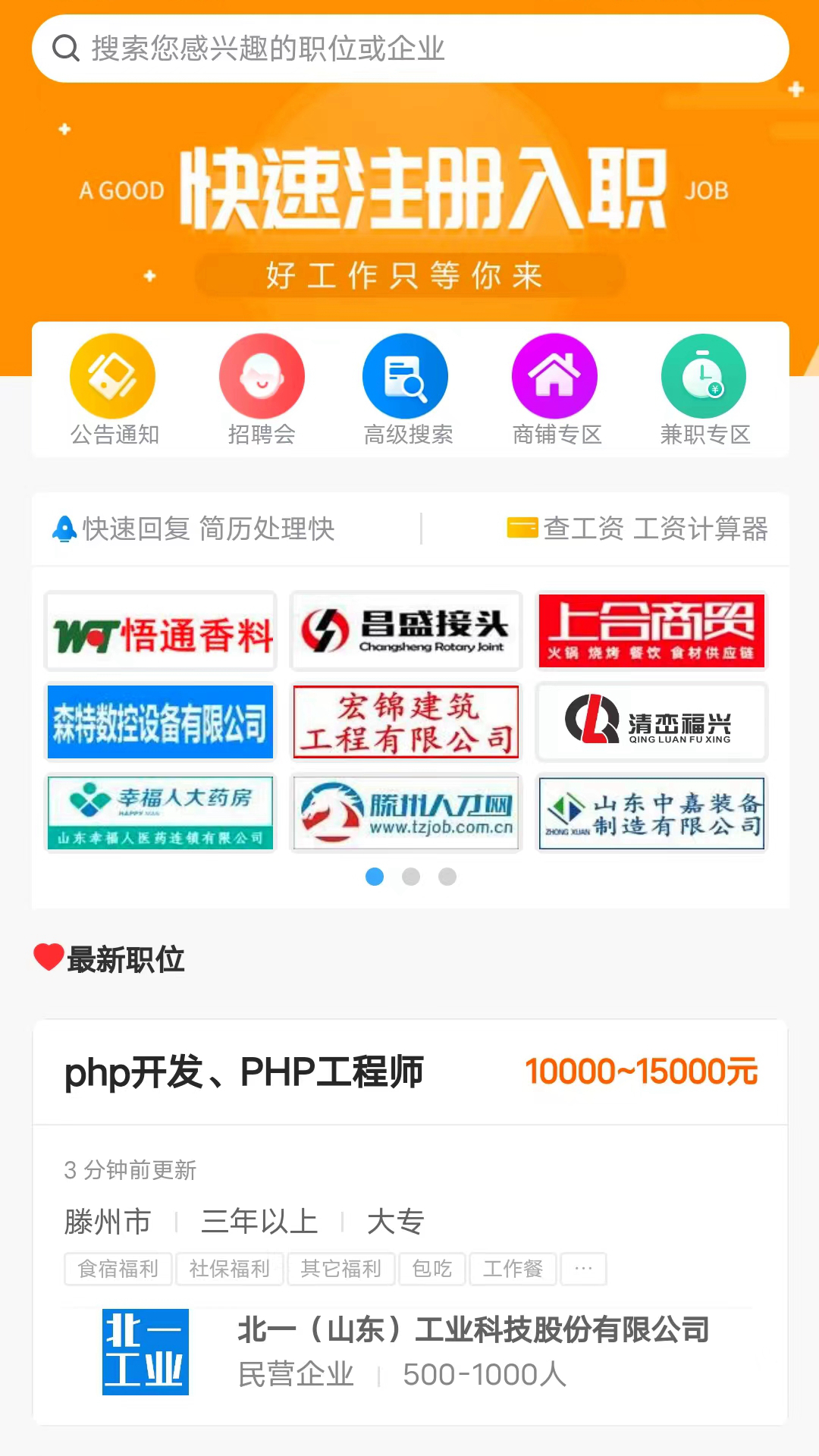Click the wallet icon beside 查工资
Image resolution: width=819 pixels, height=1456 pixels.
click(x=523, y=527)
